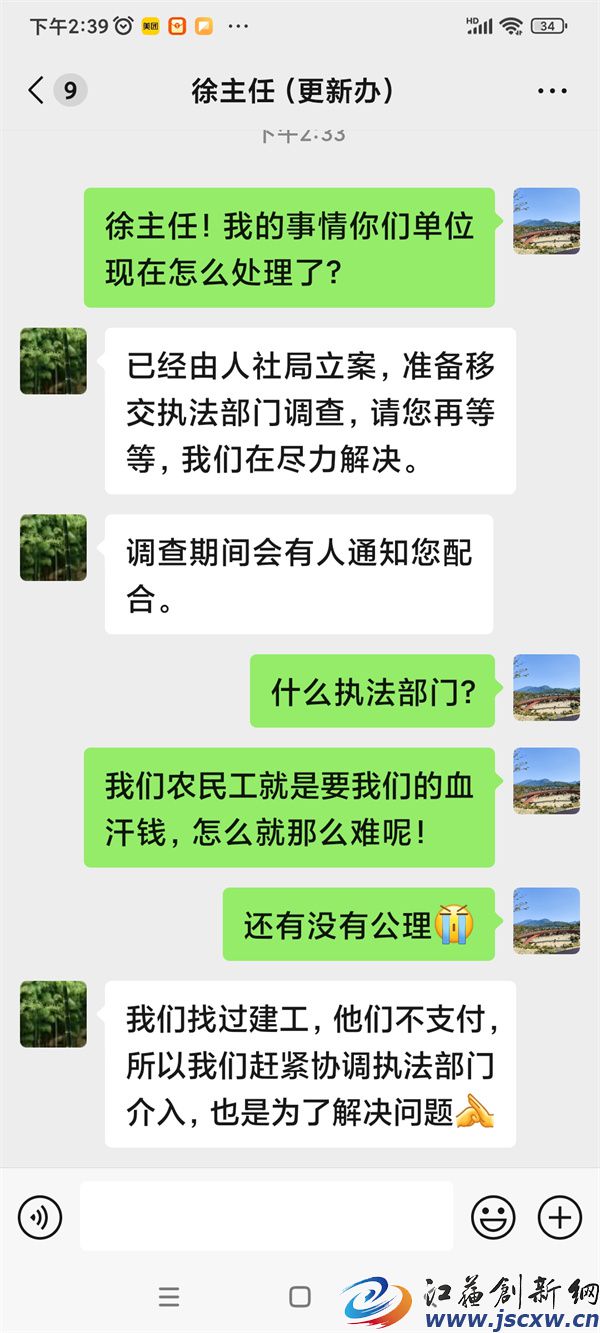
Task: View 徐主任's avatar beside the 已经由人社局立案 message
Action: pos(53,361)
